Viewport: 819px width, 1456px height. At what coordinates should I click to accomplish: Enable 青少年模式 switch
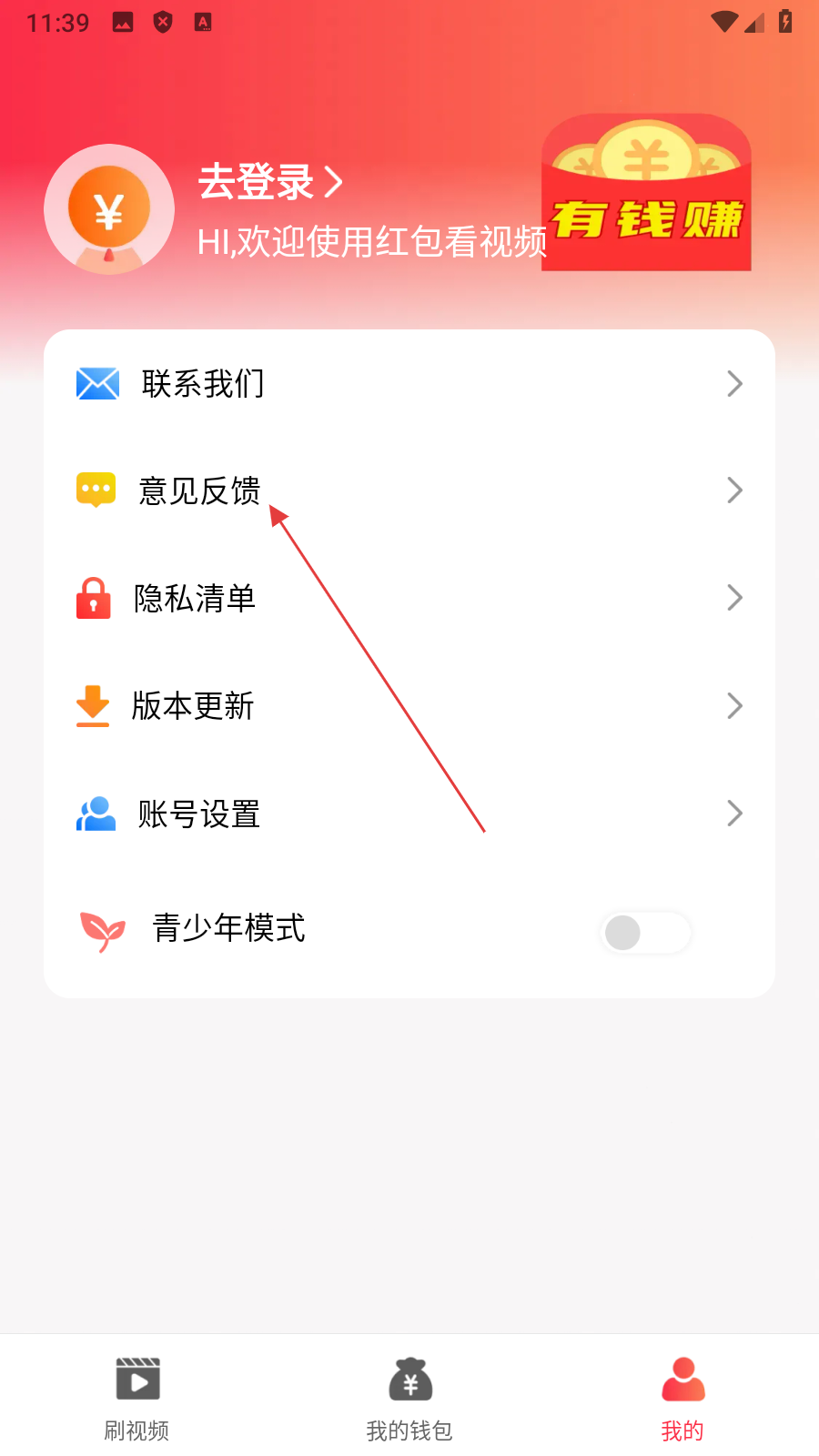(x=645, y=933)
